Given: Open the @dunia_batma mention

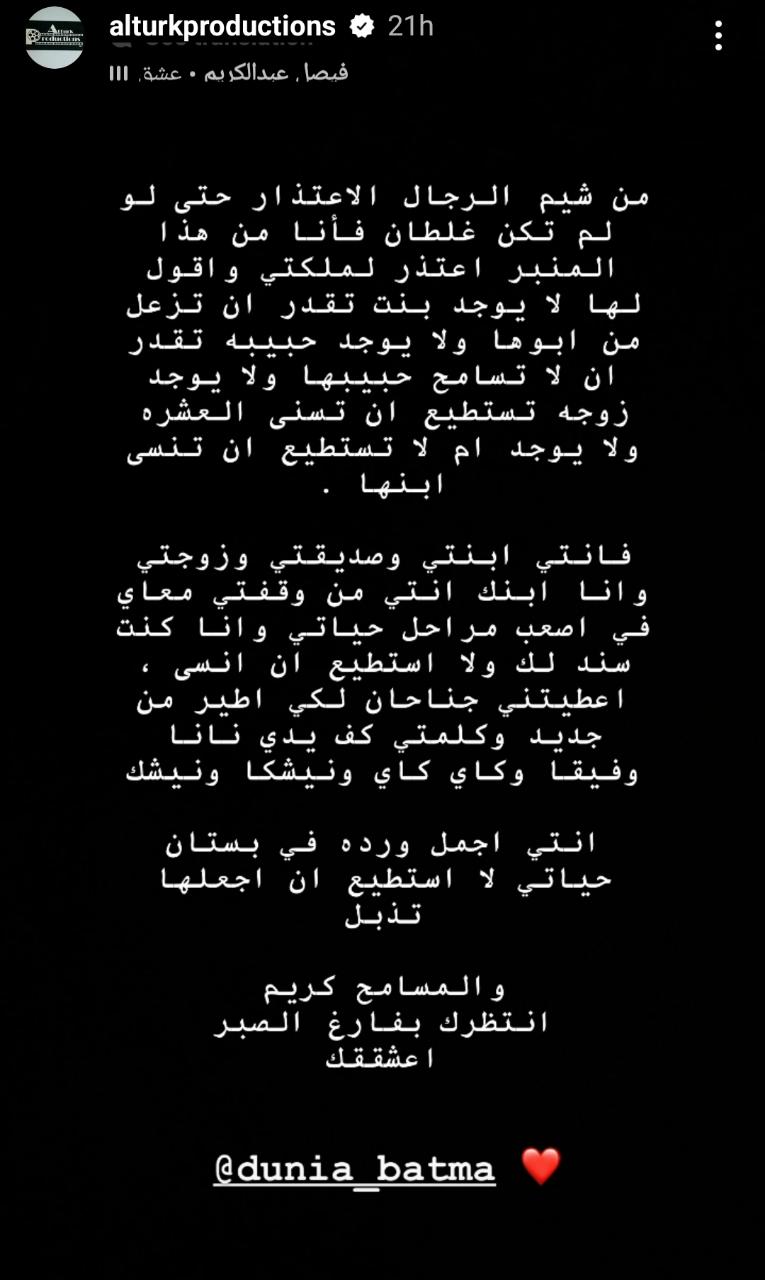Looking at the screenshot, I should point(354,1167).
